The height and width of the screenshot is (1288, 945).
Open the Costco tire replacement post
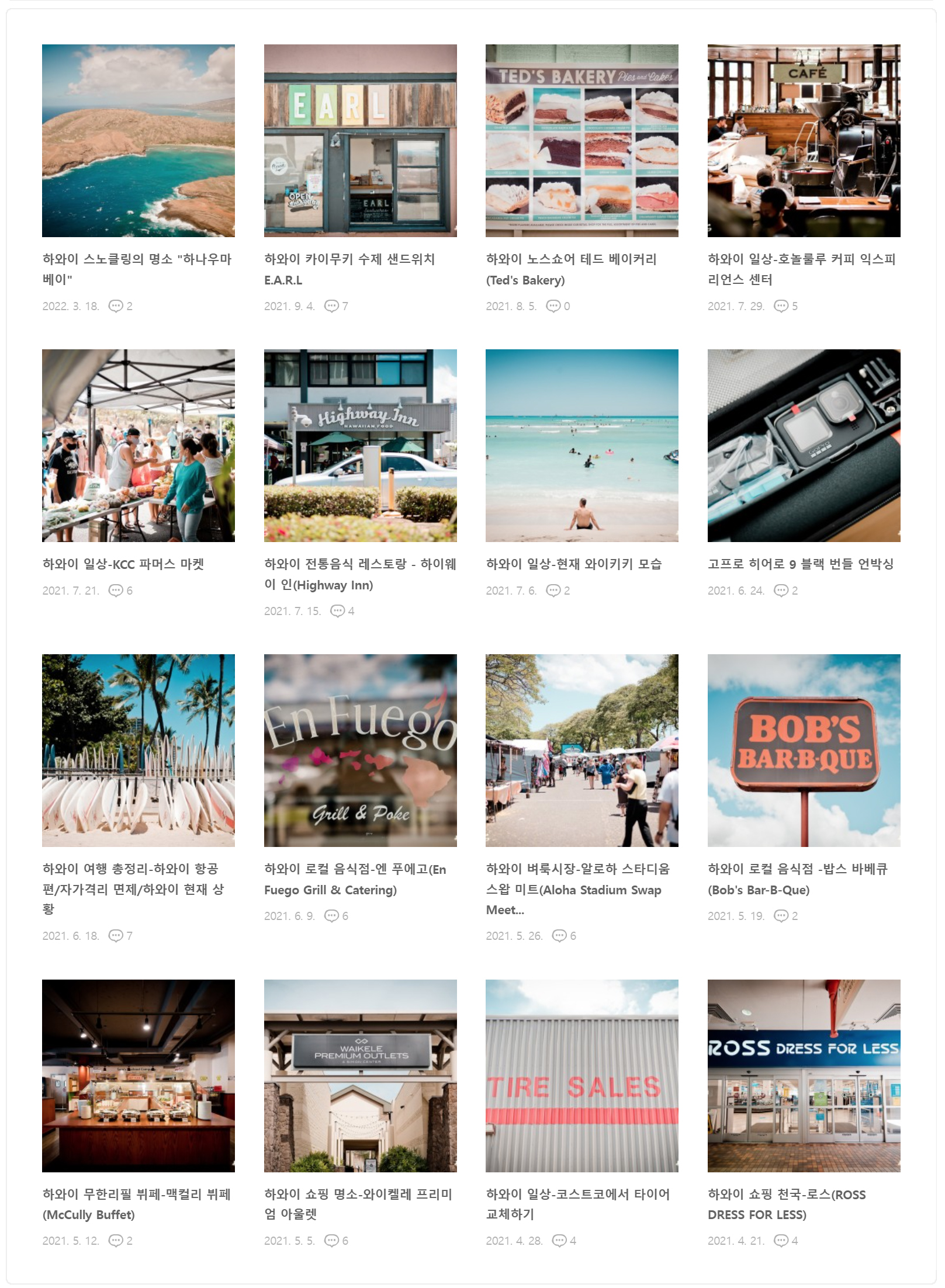[581, 1076]
